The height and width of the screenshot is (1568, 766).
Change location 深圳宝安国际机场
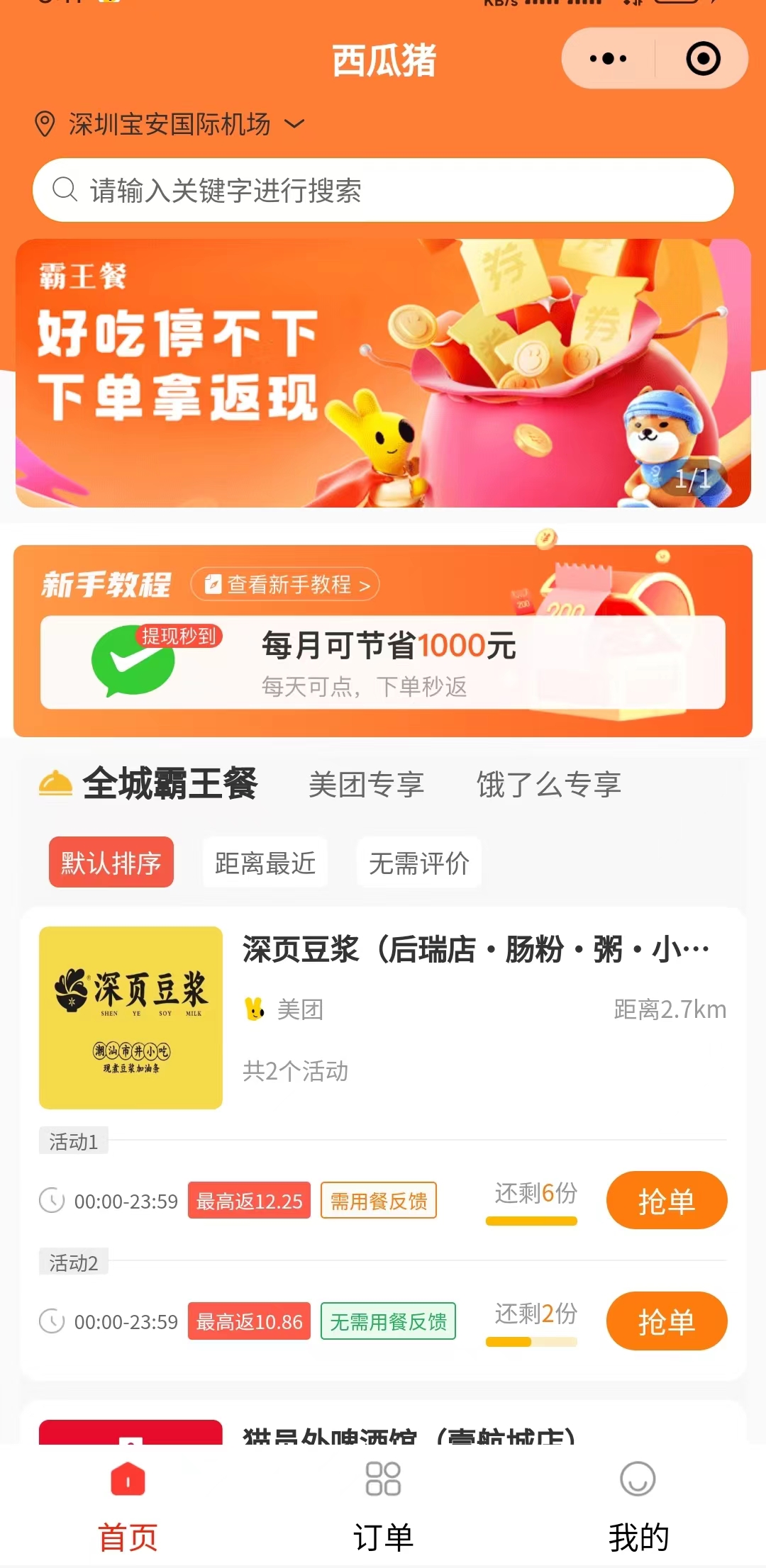[169, 125]
